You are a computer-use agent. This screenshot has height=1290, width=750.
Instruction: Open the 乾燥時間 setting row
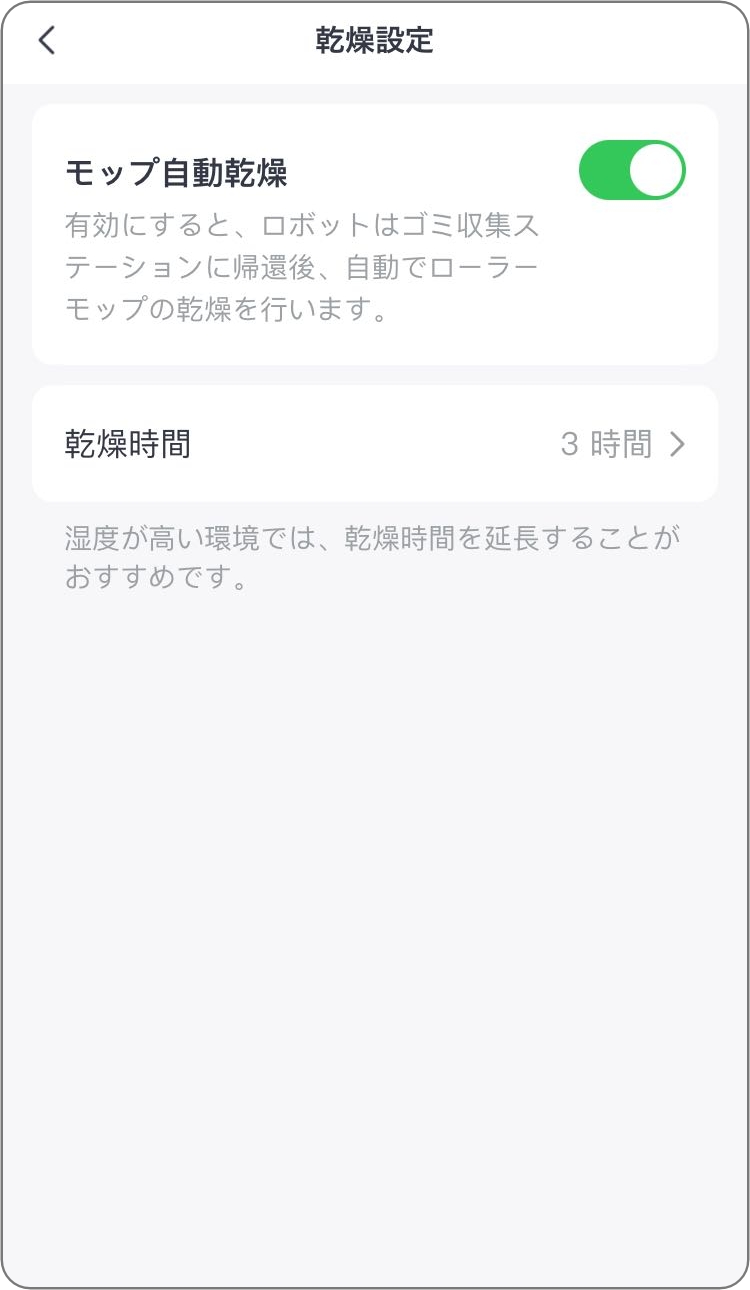tap(375, 444)
